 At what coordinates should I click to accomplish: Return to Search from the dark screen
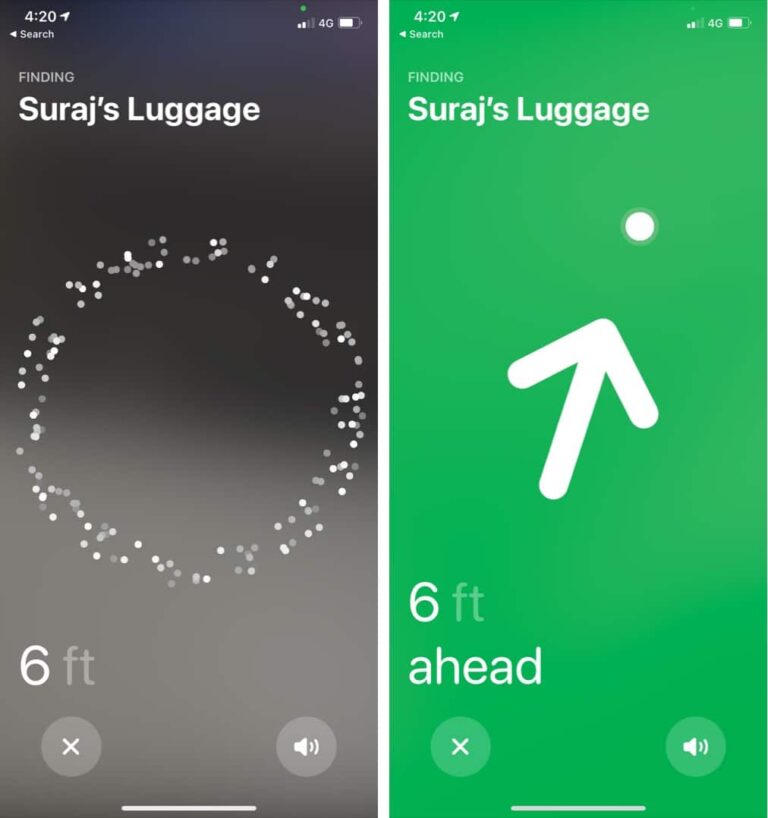32,34
